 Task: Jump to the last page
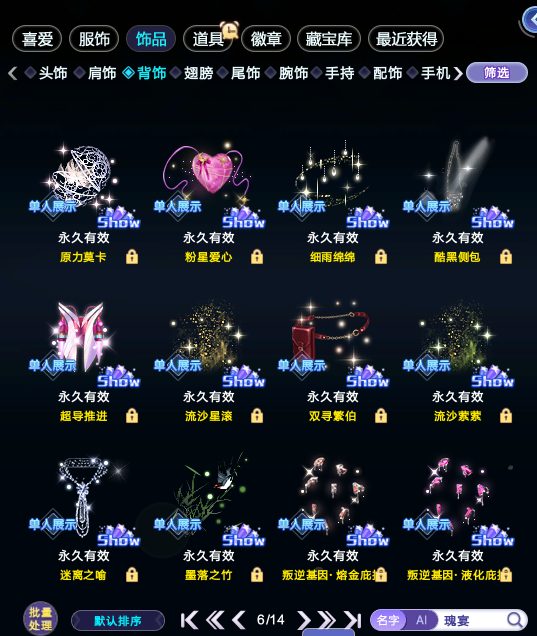point(353,620)
